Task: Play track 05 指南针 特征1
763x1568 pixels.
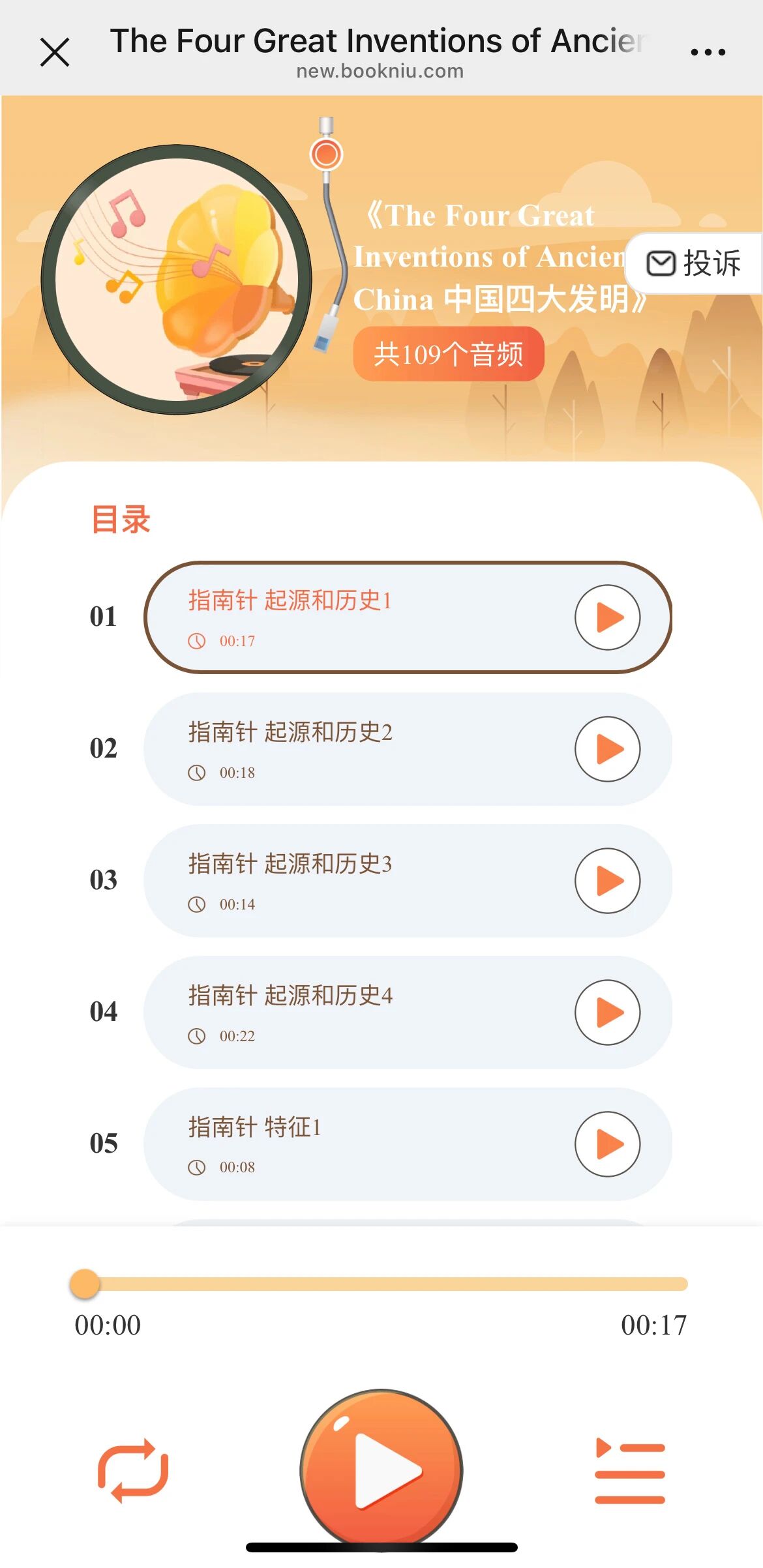Action: pyautogui.click(x=607, y=1144)
